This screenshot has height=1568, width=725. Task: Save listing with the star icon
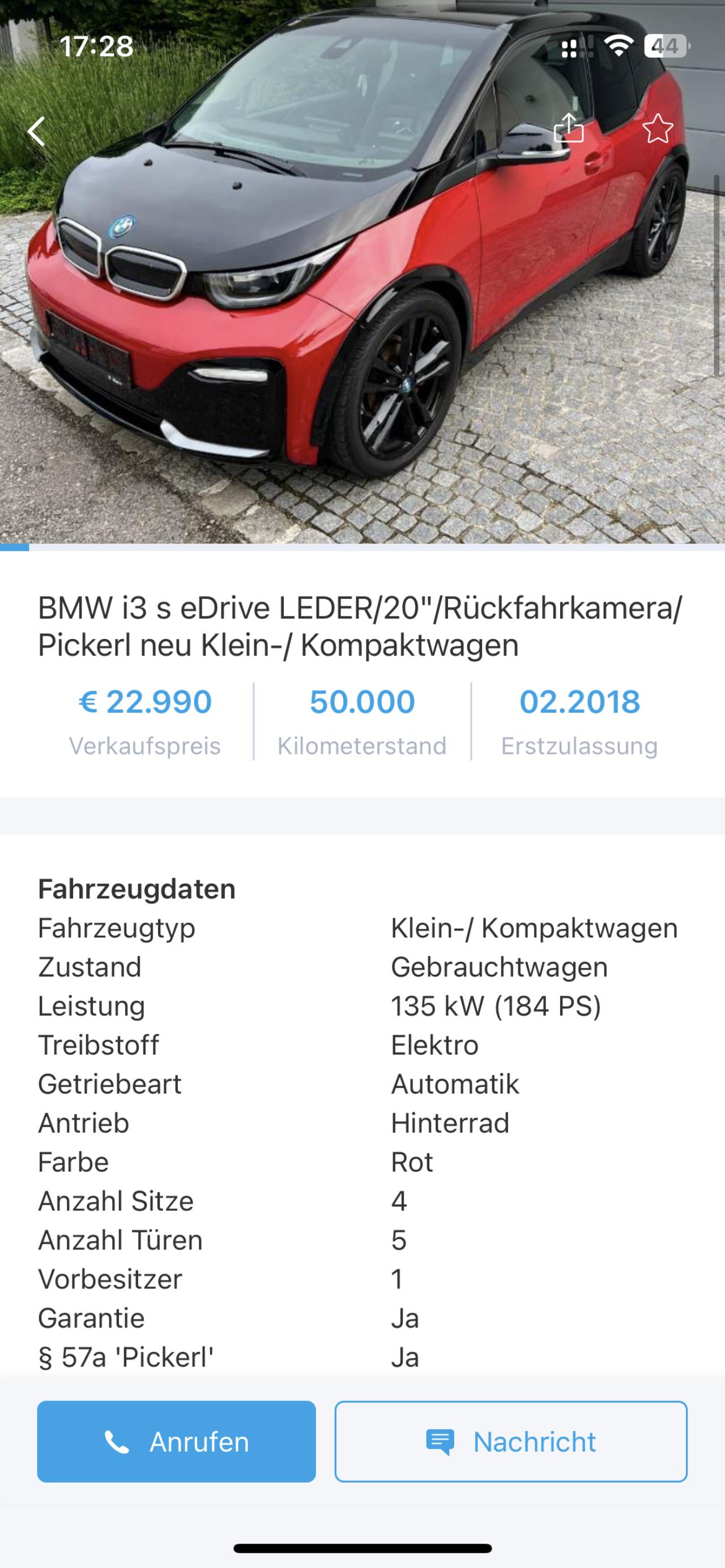point(658,128)
